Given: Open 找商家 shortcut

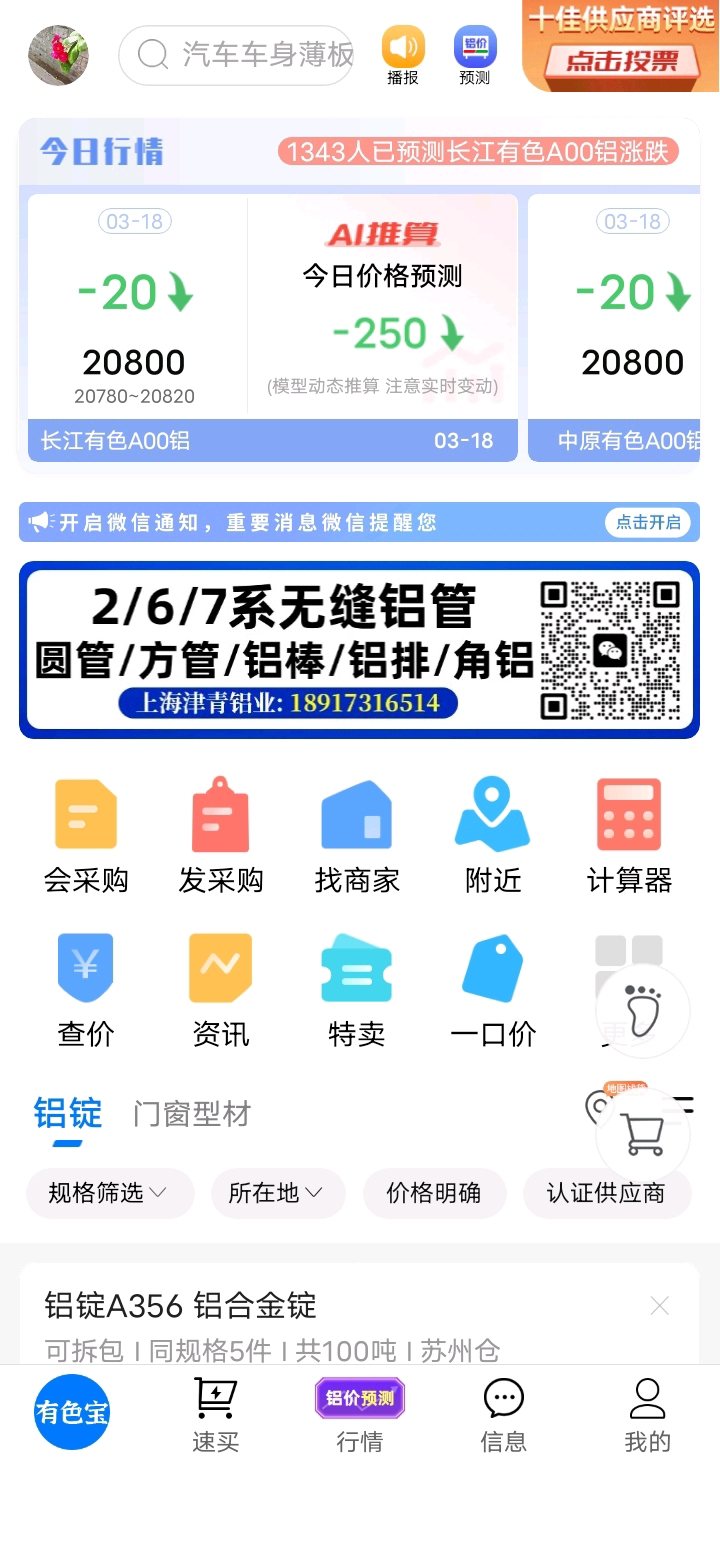Looking at the screenshot, I should coord(357,836).
